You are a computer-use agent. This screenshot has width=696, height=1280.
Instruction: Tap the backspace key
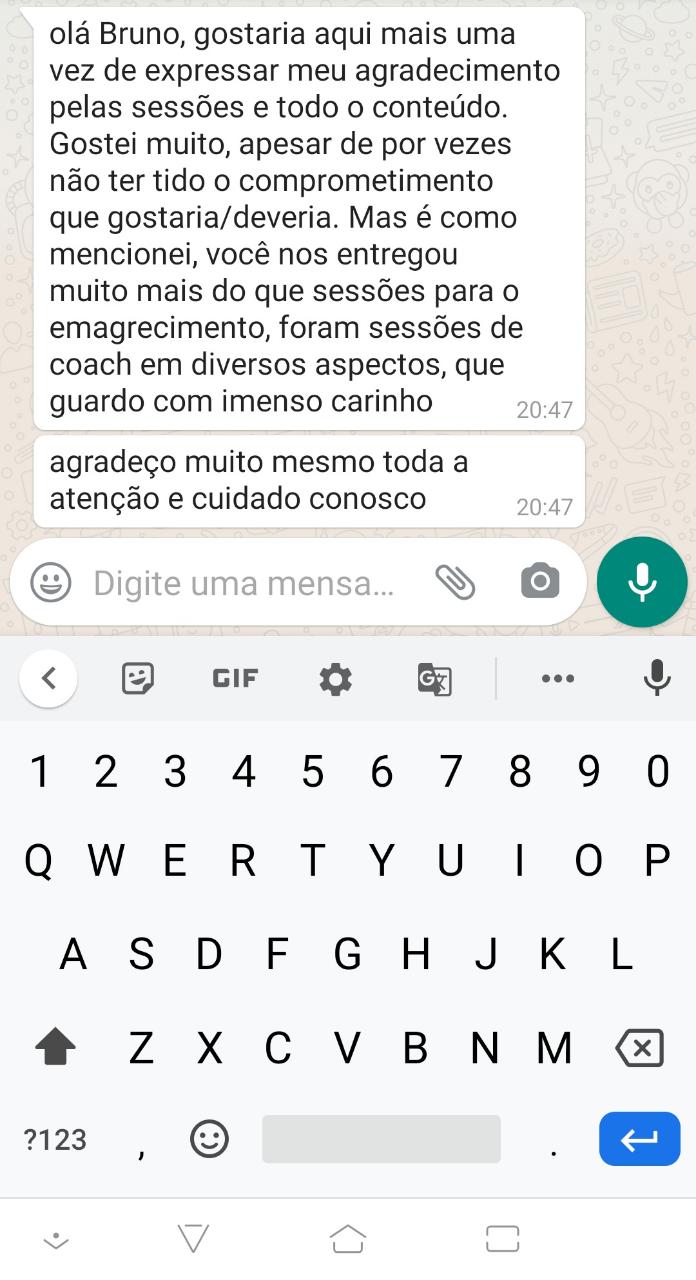click(x=639, y=1048)
